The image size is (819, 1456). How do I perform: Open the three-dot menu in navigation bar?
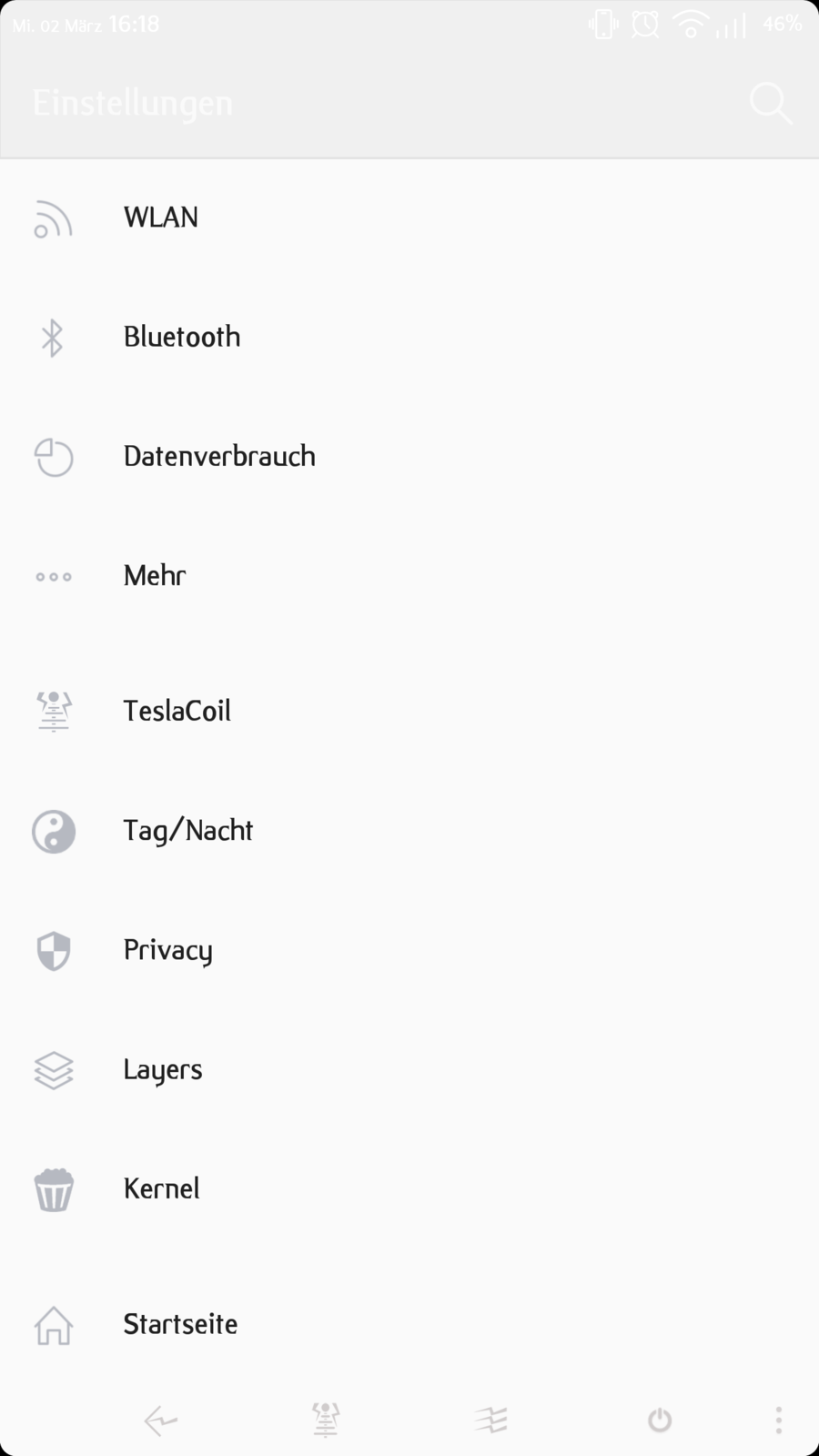tap(778, 1420)
